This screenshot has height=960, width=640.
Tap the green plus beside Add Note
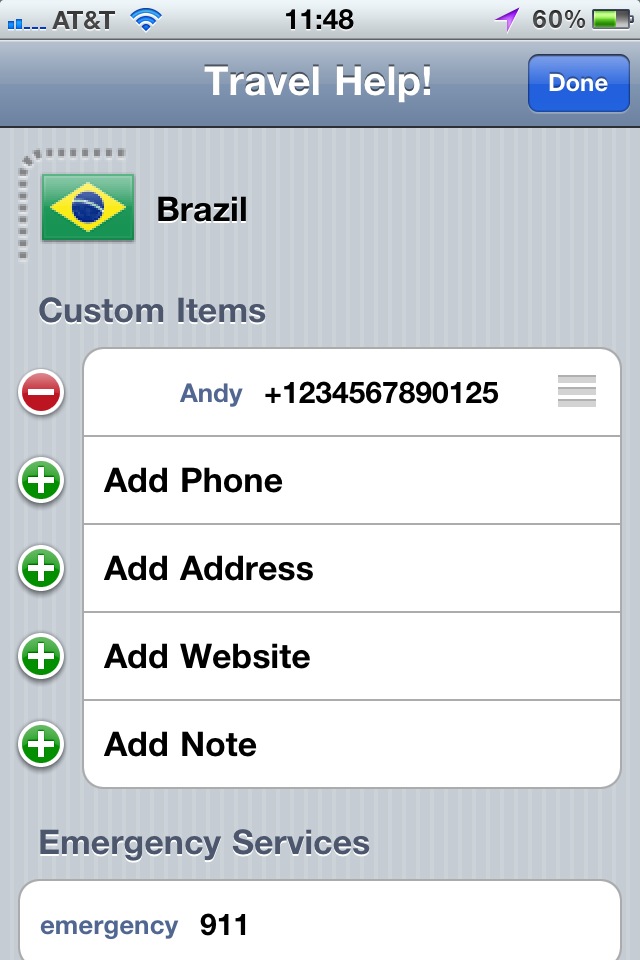click(41, 745)
